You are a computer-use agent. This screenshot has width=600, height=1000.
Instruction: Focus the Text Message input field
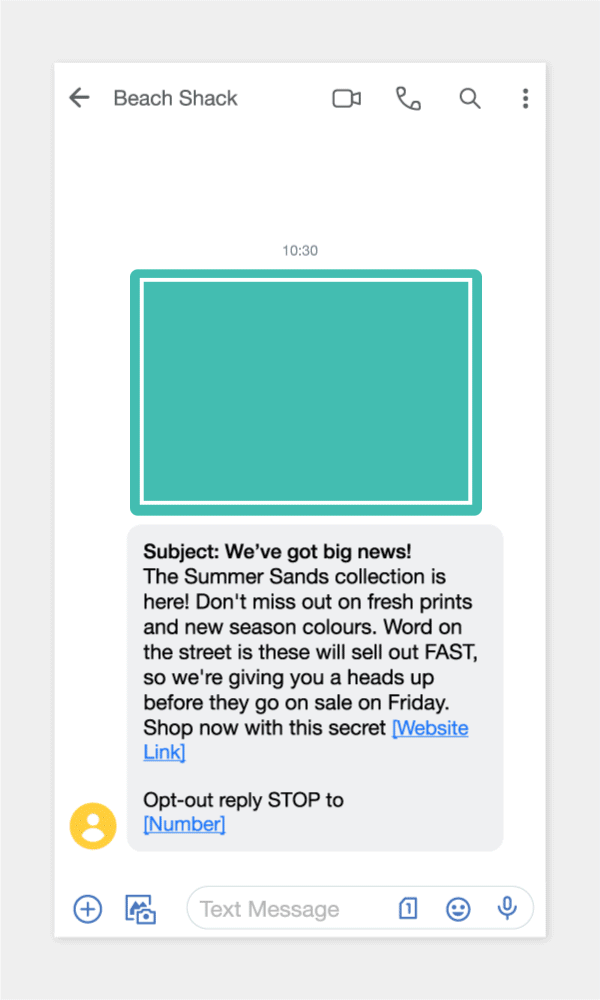pos(287,908)
